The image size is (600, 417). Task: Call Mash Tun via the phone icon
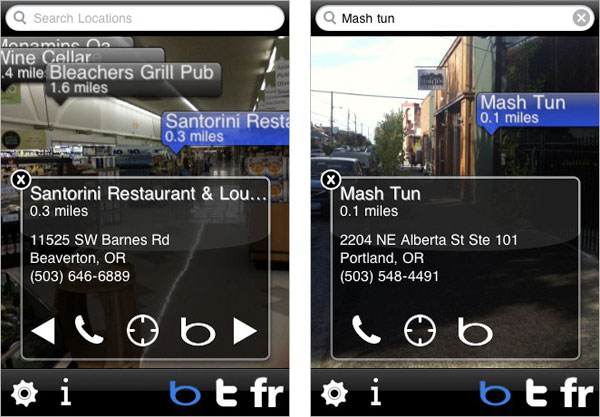[x=366, y=329]
